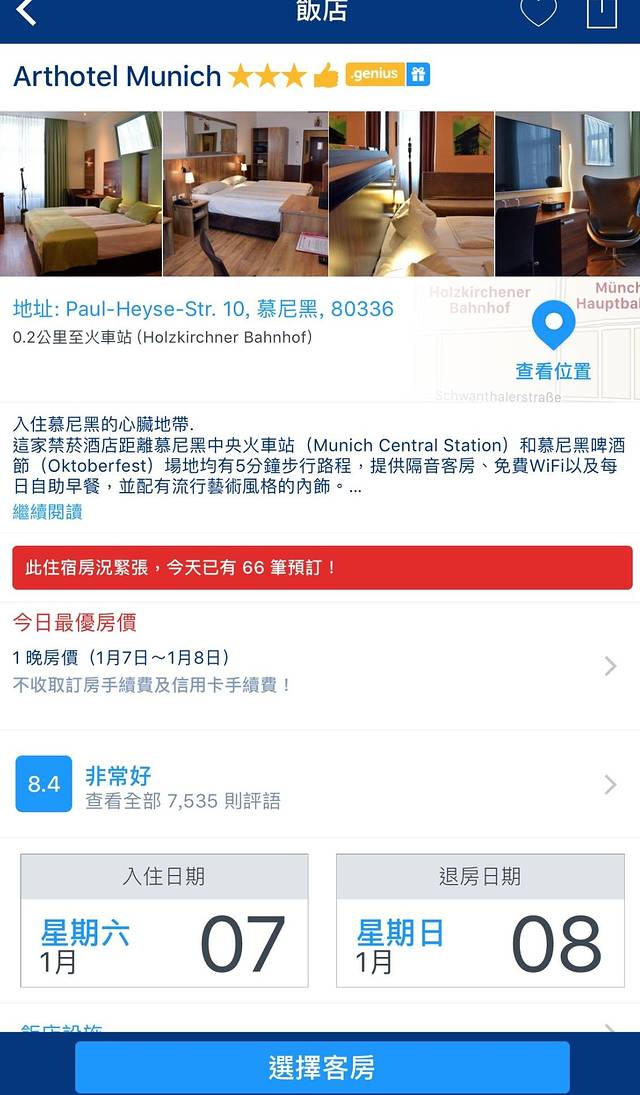This screenshot has height=1095, width=640.
Task: Save hotel with the heart icon
Action: 538,13
